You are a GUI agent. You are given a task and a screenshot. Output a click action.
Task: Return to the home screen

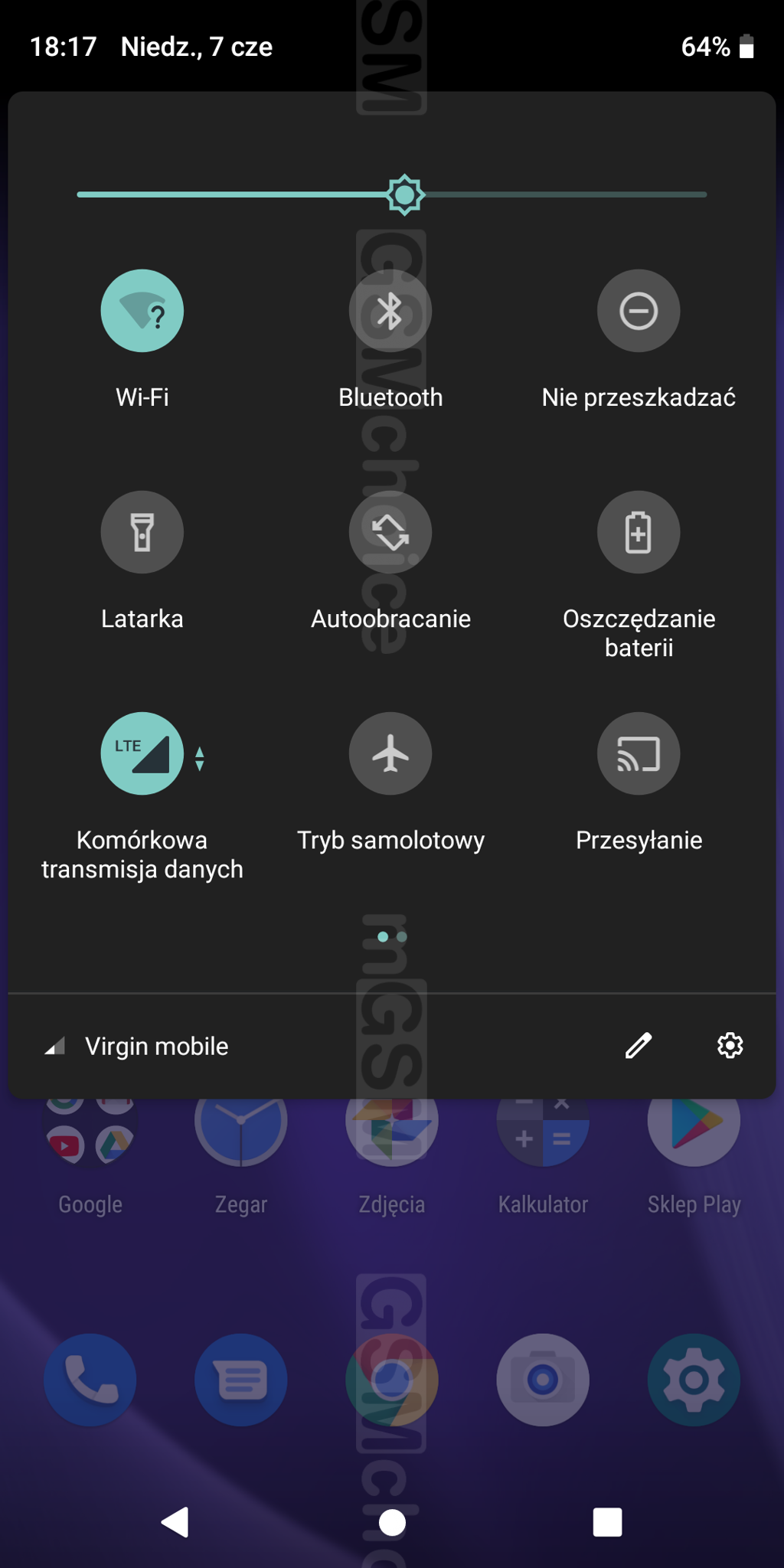[x=392, y=1522]
